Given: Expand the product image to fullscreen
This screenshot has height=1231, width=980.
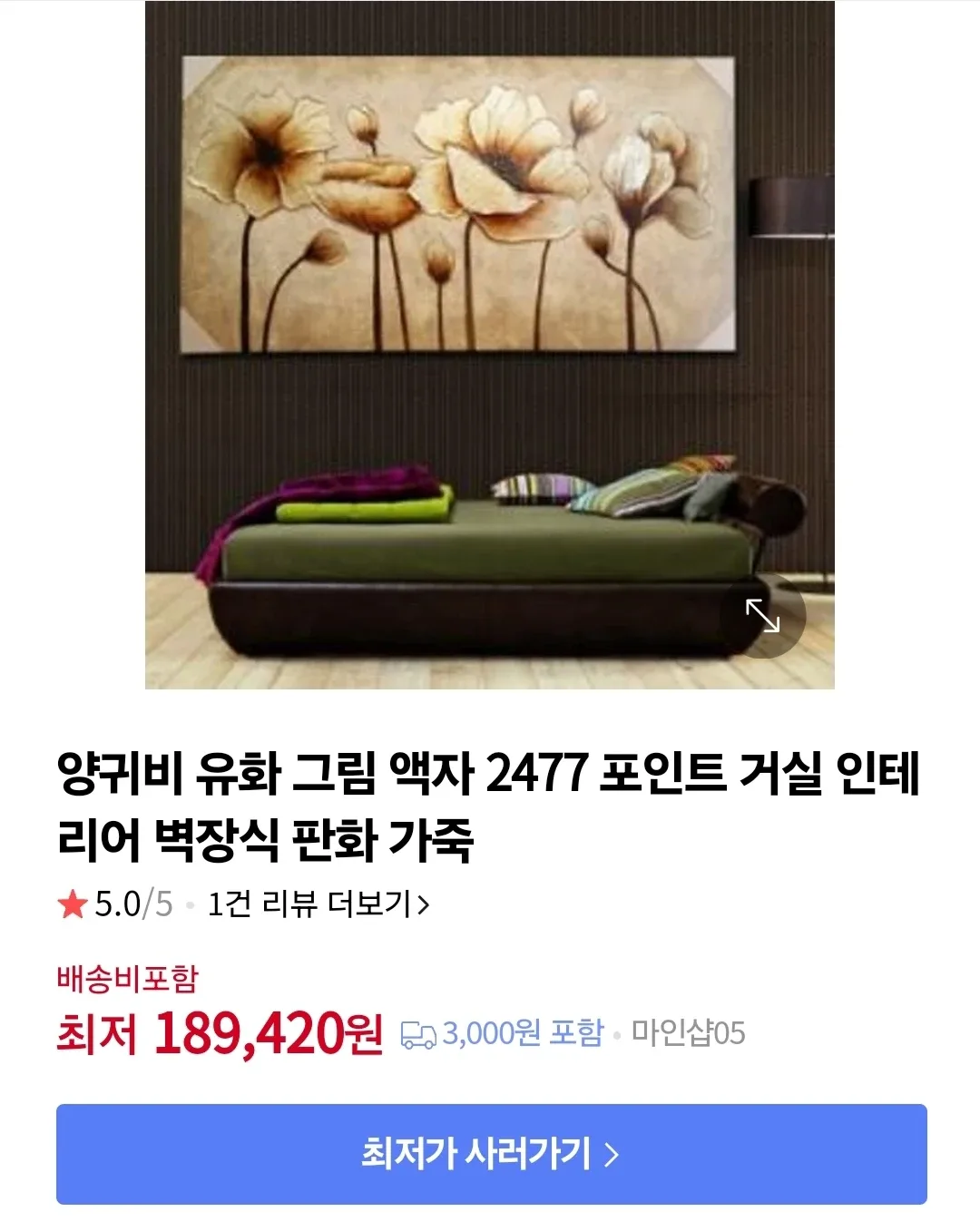Looking at the screenshot, I should pos(763,616).
